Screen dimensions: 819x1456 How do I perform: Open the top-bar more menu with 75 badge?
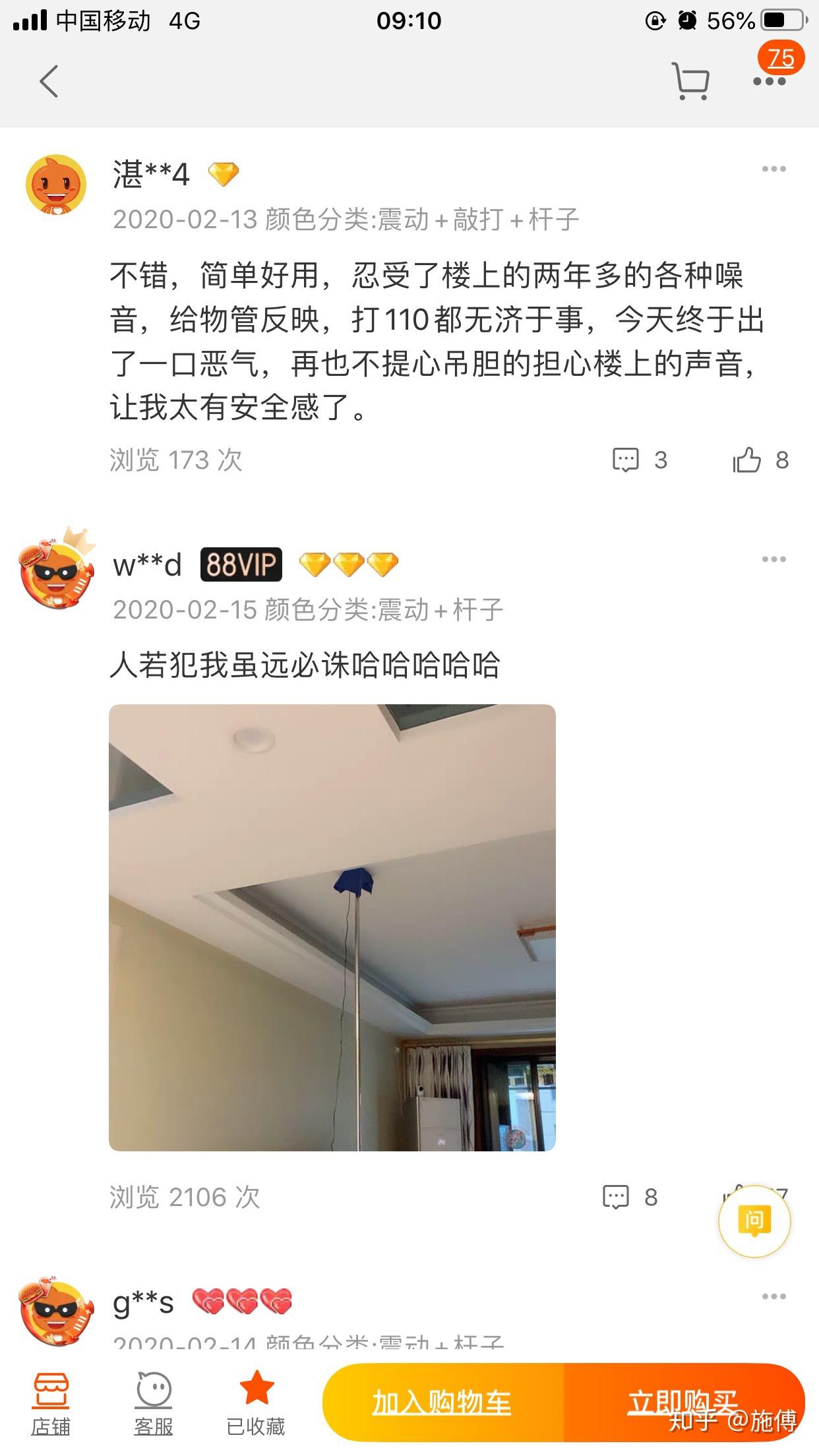point(770,80)
